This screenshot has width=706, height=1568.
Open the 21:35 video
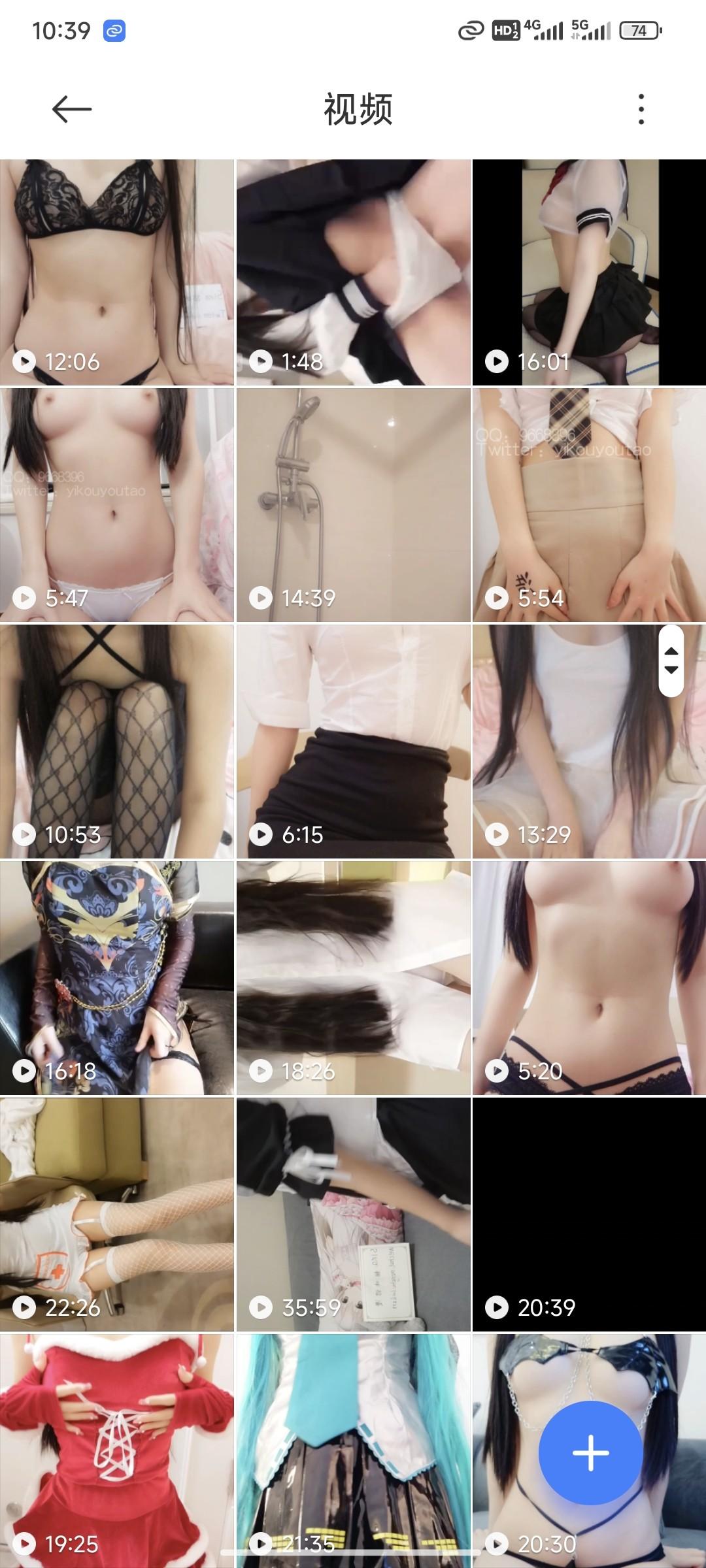(x=353, y=1437)
